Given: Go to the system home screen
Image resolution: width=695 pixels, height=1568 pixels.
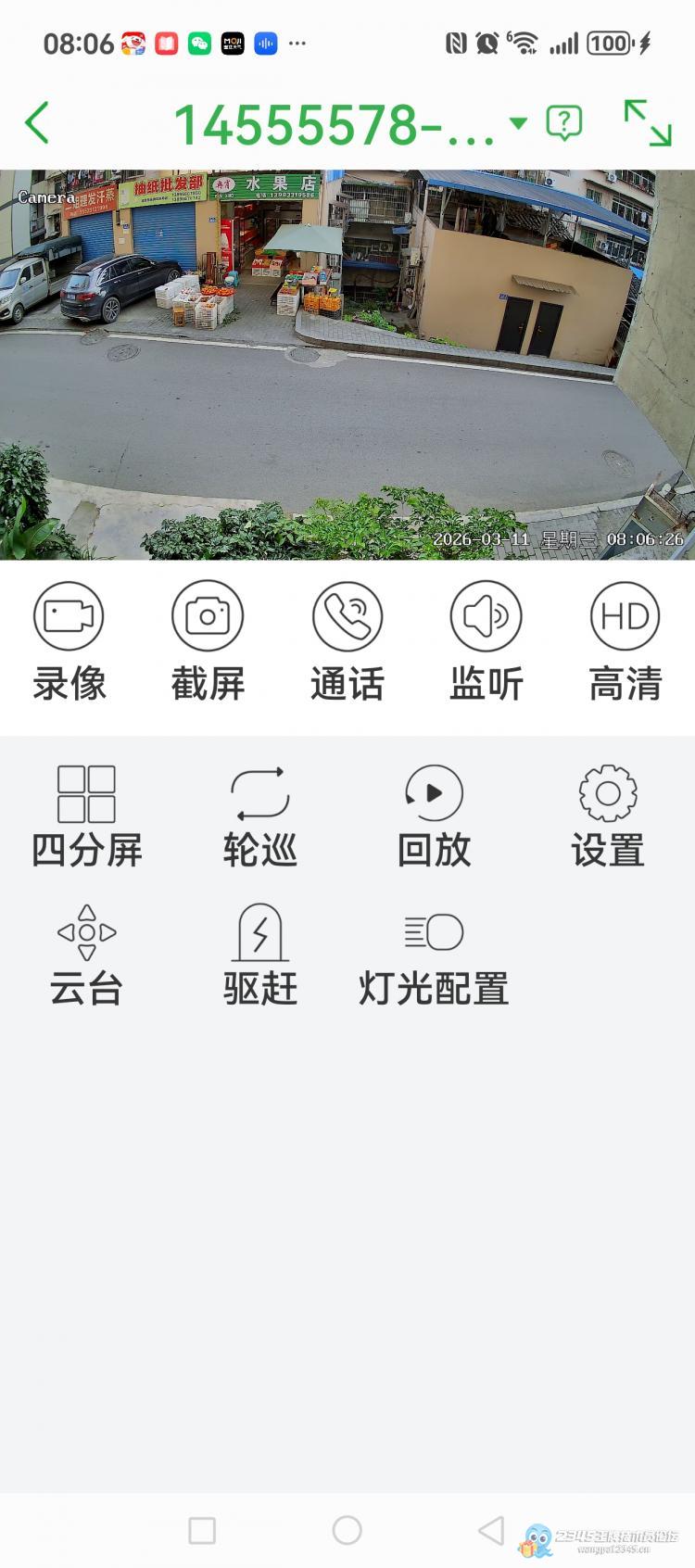Looking at the screenshot, I should tap(347, 1530).
